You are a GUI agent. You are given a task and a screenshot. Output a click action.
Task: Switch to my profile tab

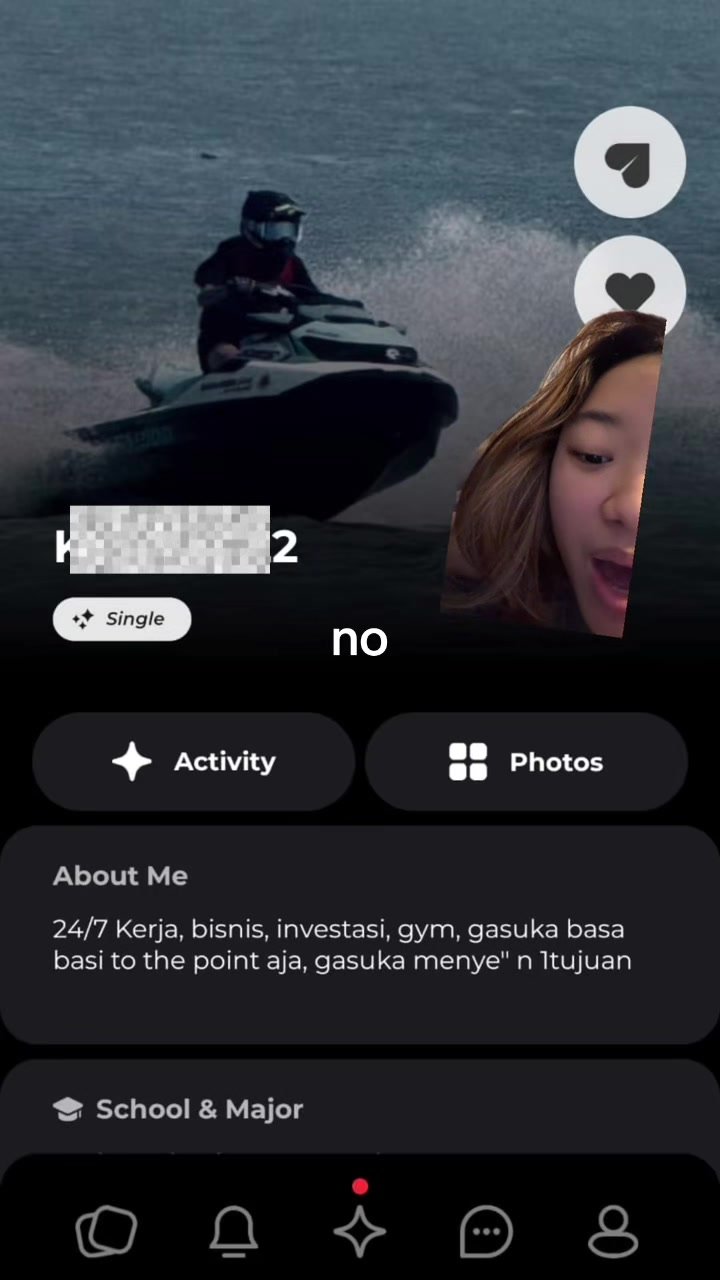[613, 1231]
